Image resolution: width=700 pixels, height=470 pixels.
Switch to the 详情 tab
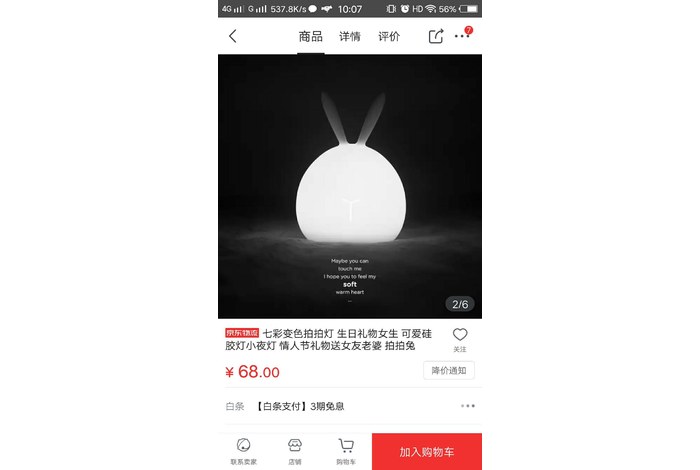(x=350, y=37)
